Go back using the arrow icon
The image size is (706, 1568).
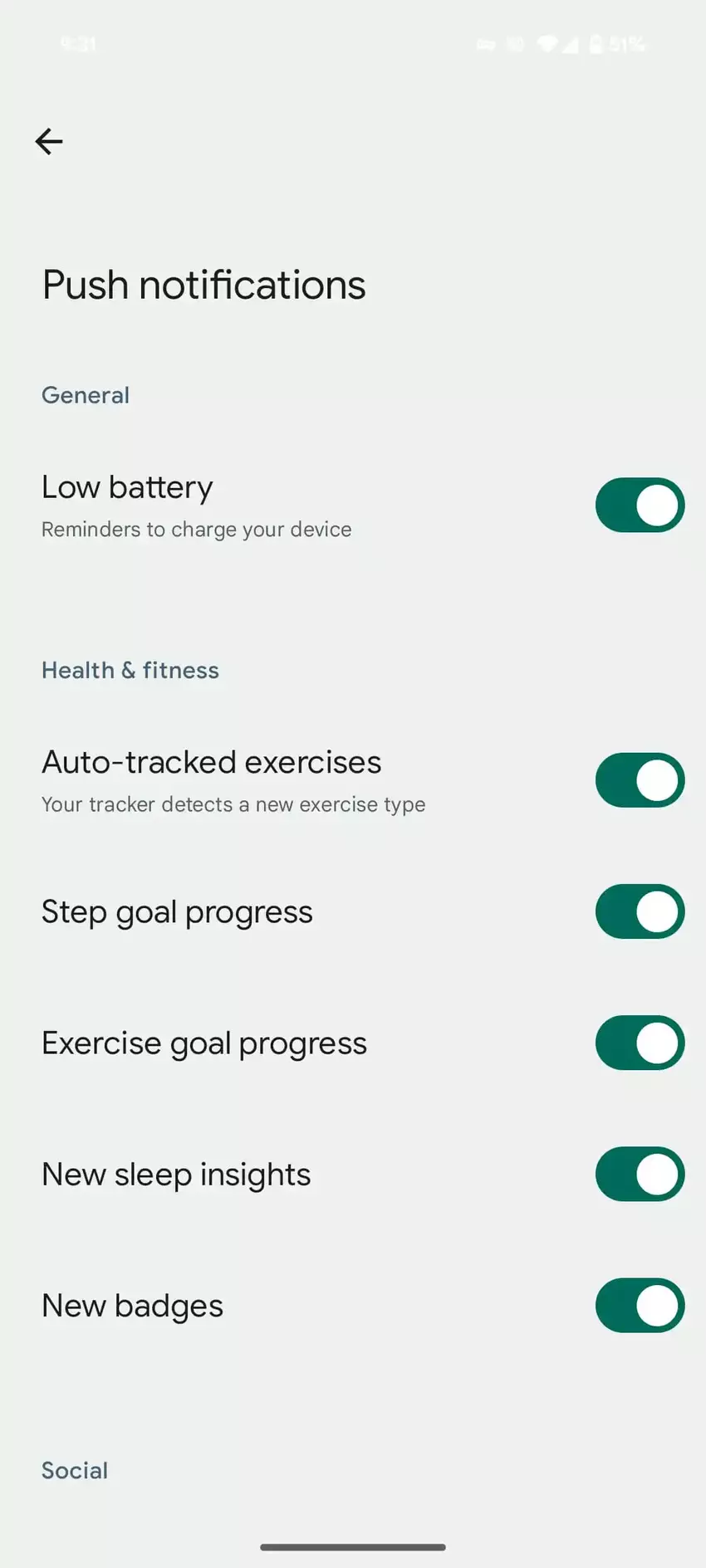pyautogui.click(x=49, y=142)
